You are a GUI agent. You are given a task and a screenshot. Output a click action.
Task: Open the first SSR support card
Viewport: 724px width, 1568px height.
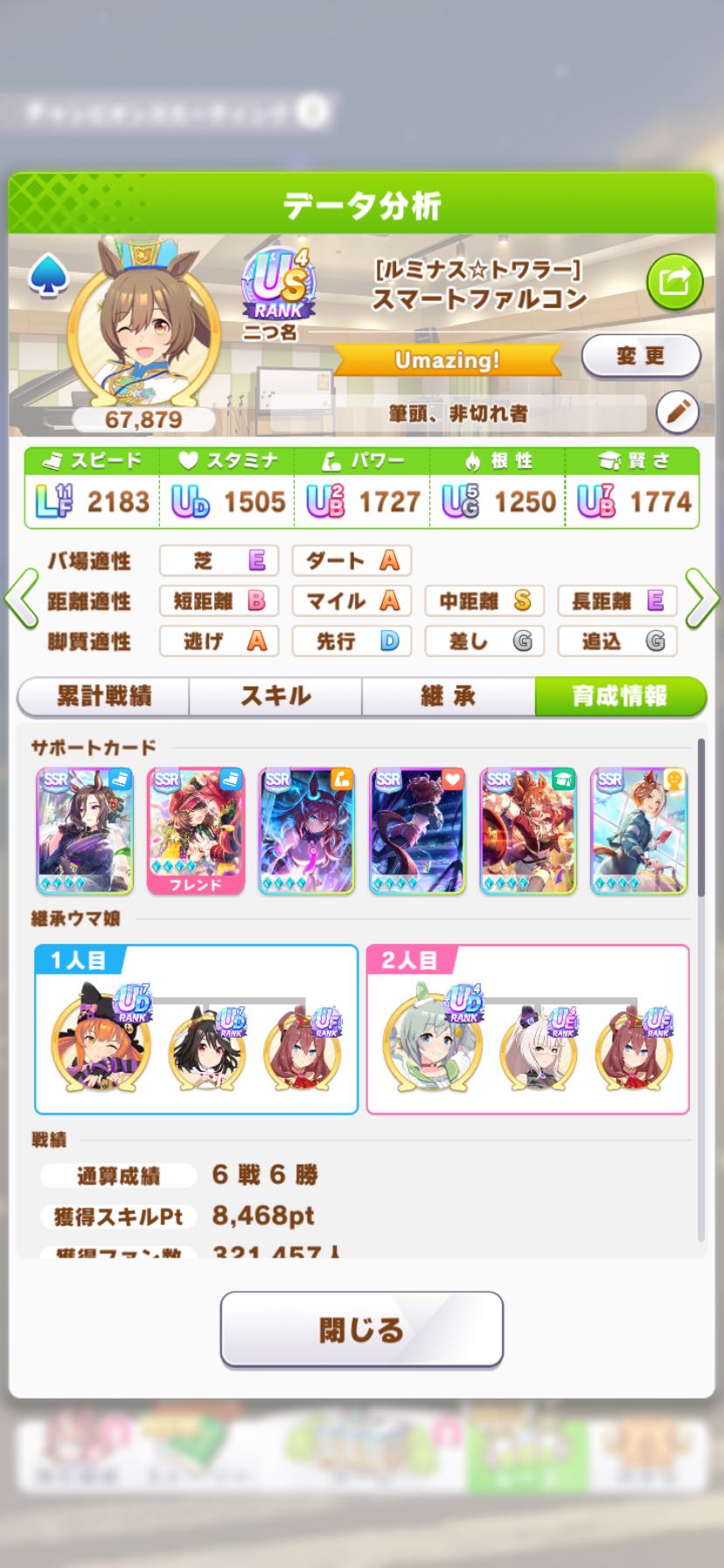click(85, 831)
